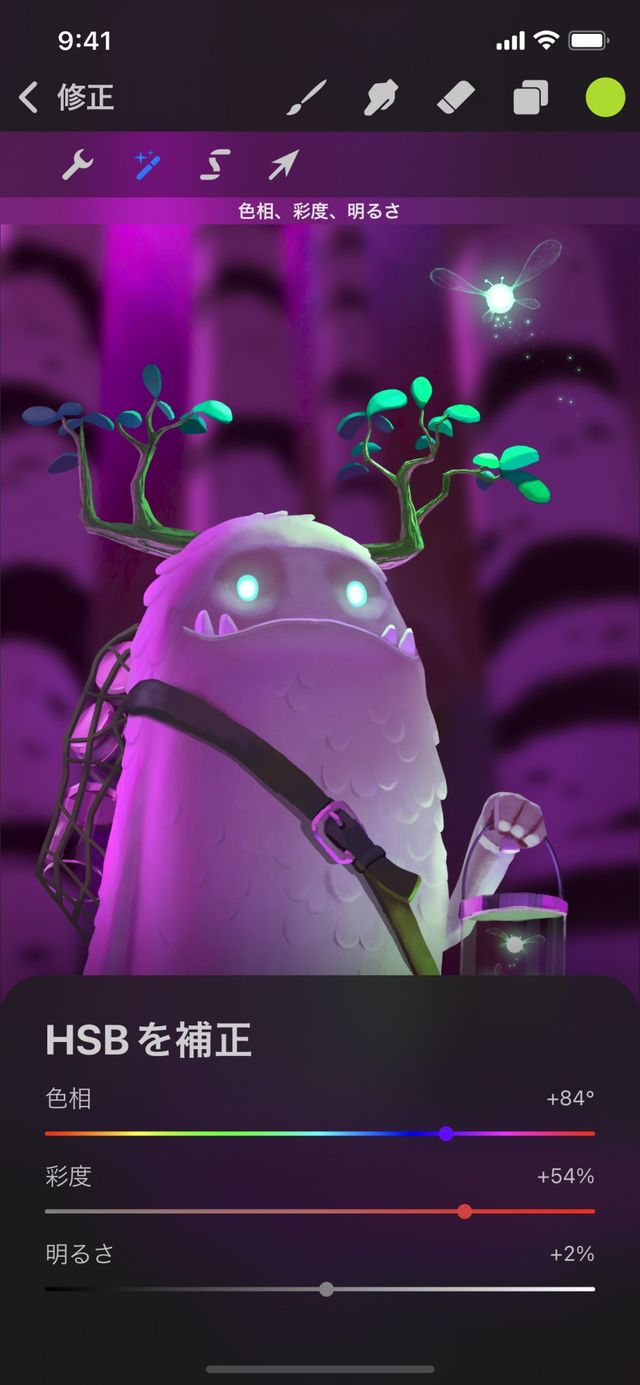Image resolution: width=640 pixels, height=1385 pixels.
Task: Open the S-shaped selection tool
Action: click(x=214, y=164)
